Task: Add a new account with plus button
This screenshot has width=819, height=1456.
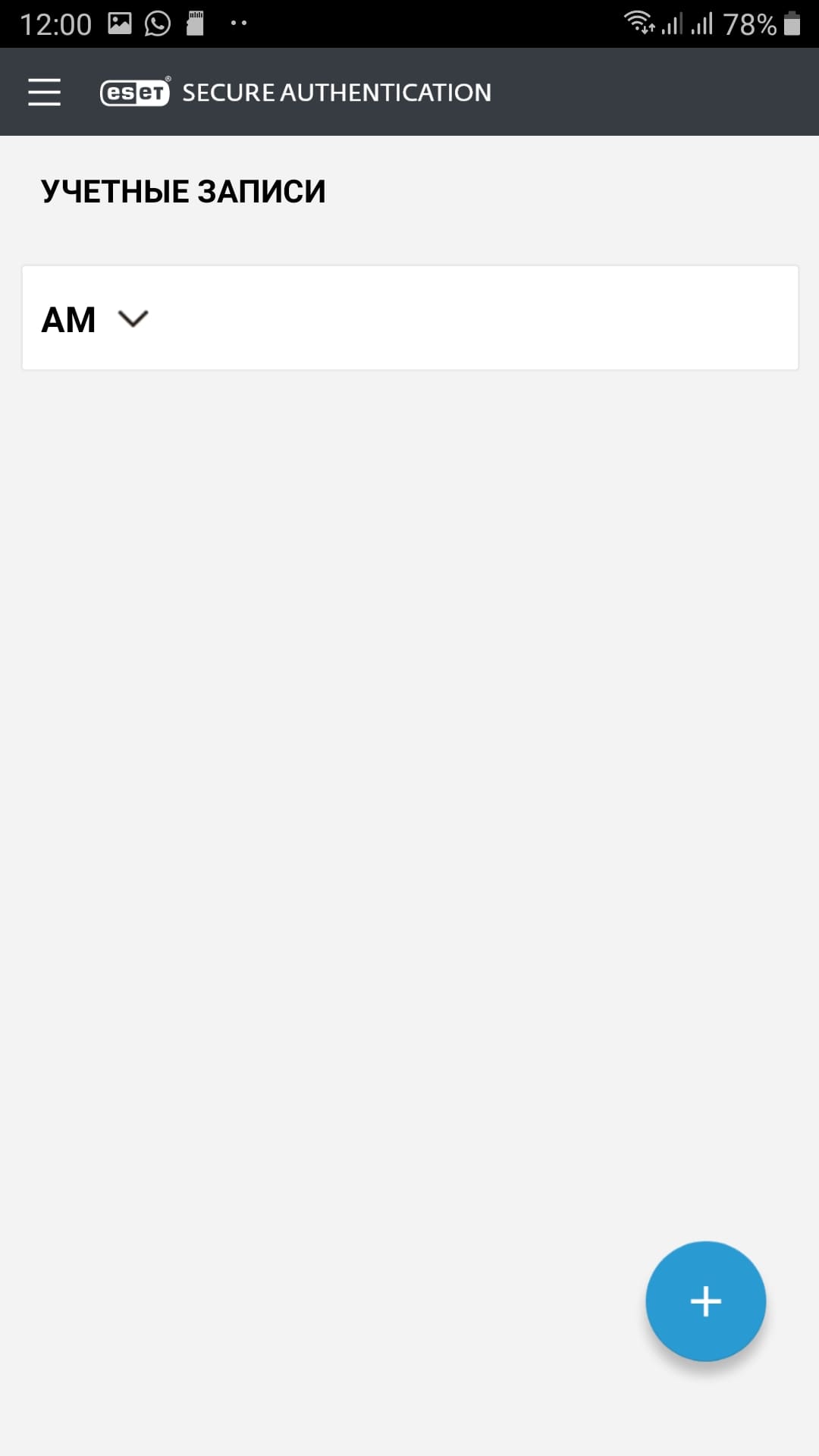Action: (705, 1301)
